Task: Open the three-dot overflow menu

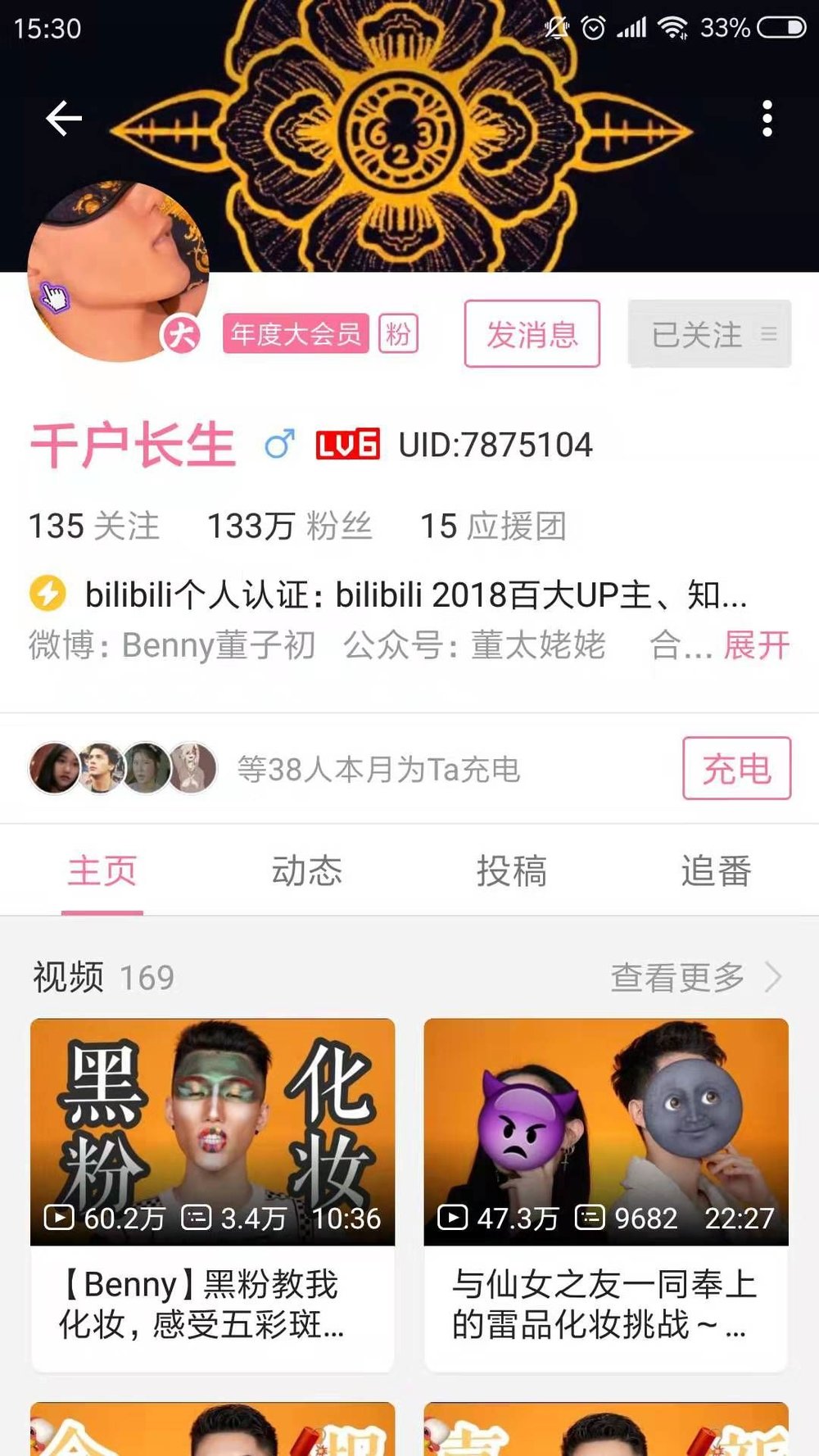Action: click(x=767, y=119)
